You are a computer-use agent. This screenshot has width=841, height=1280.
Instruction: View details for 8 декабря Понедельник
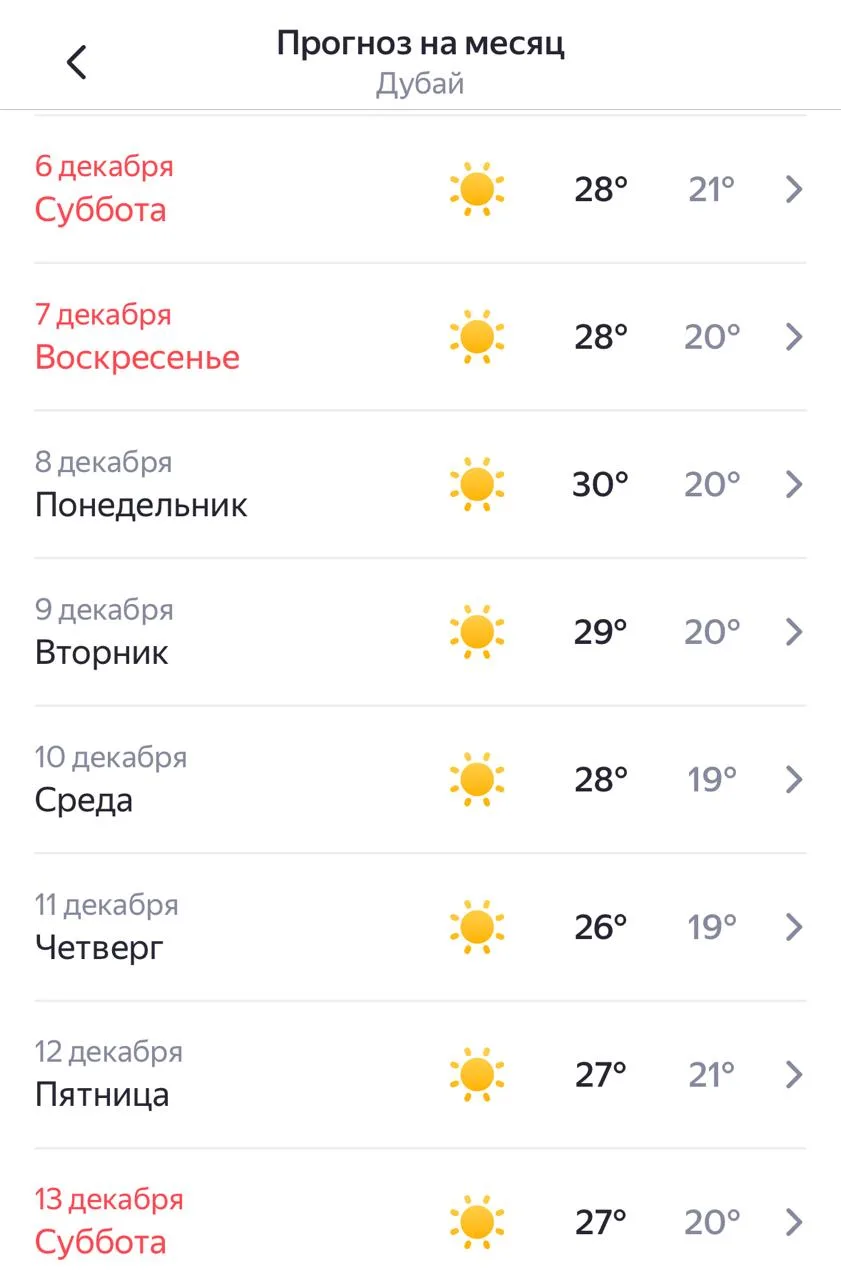(420, 484)
